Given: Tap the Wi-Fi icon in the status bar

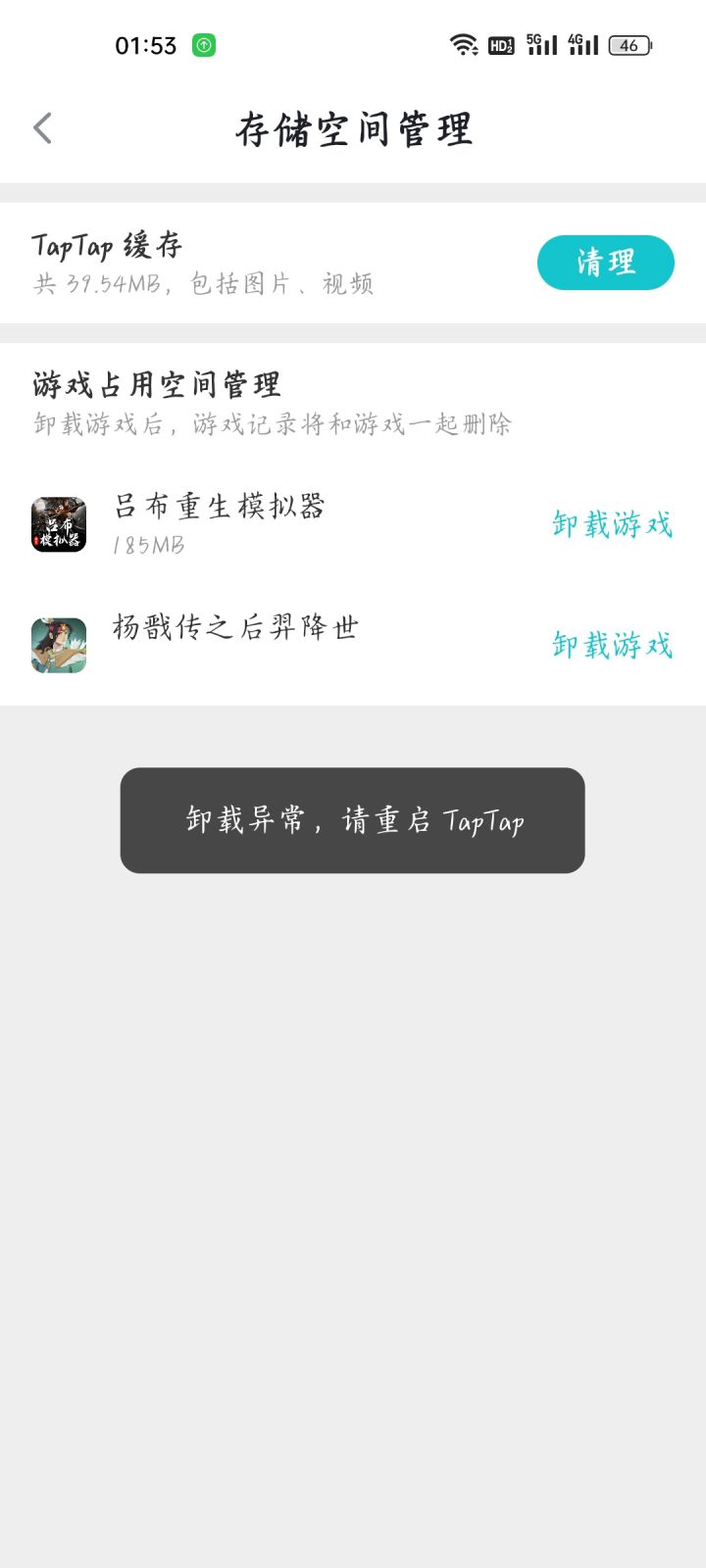Looking at the screenshot, I should [461, 43].
